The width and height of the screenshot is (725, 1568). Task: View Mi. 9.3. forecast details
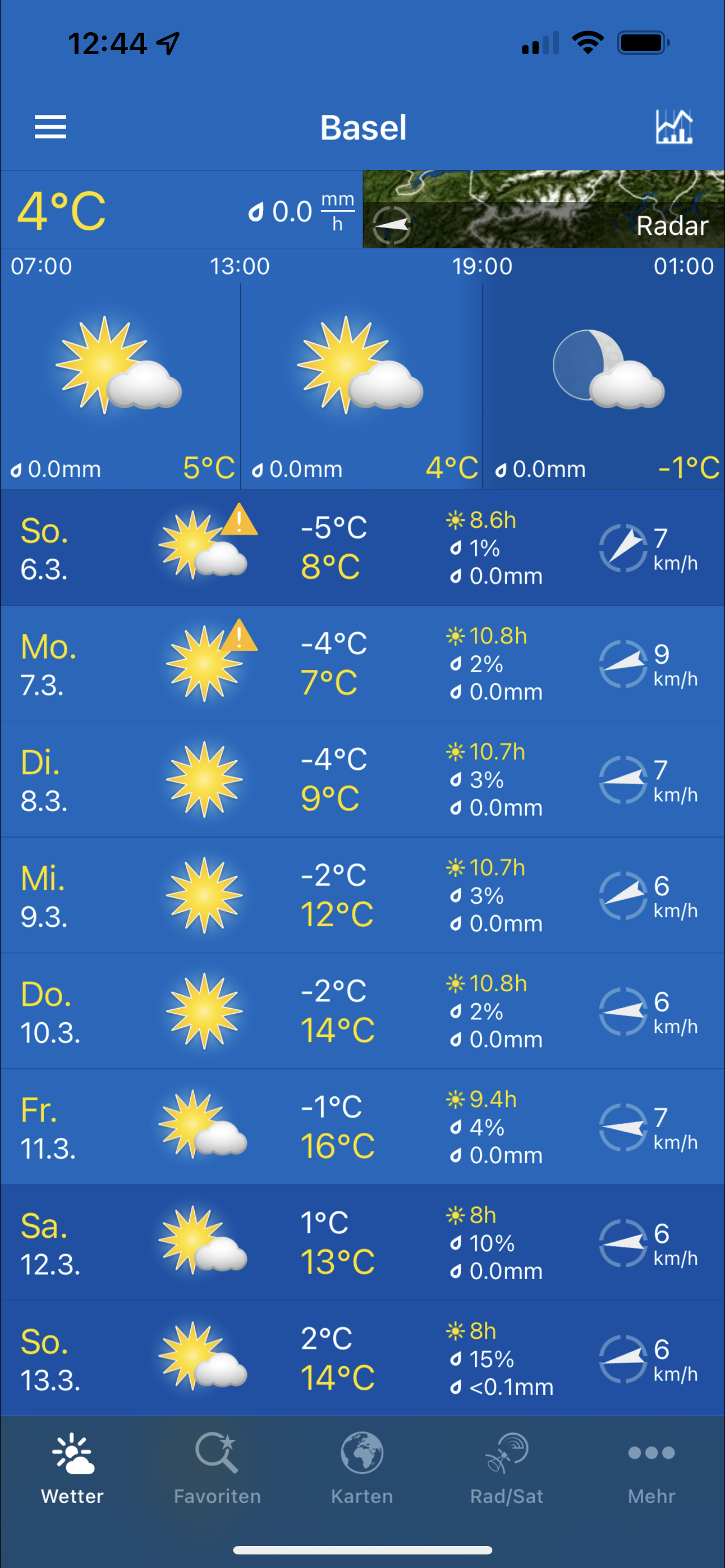pyautogui.click(x=362, y=895)
